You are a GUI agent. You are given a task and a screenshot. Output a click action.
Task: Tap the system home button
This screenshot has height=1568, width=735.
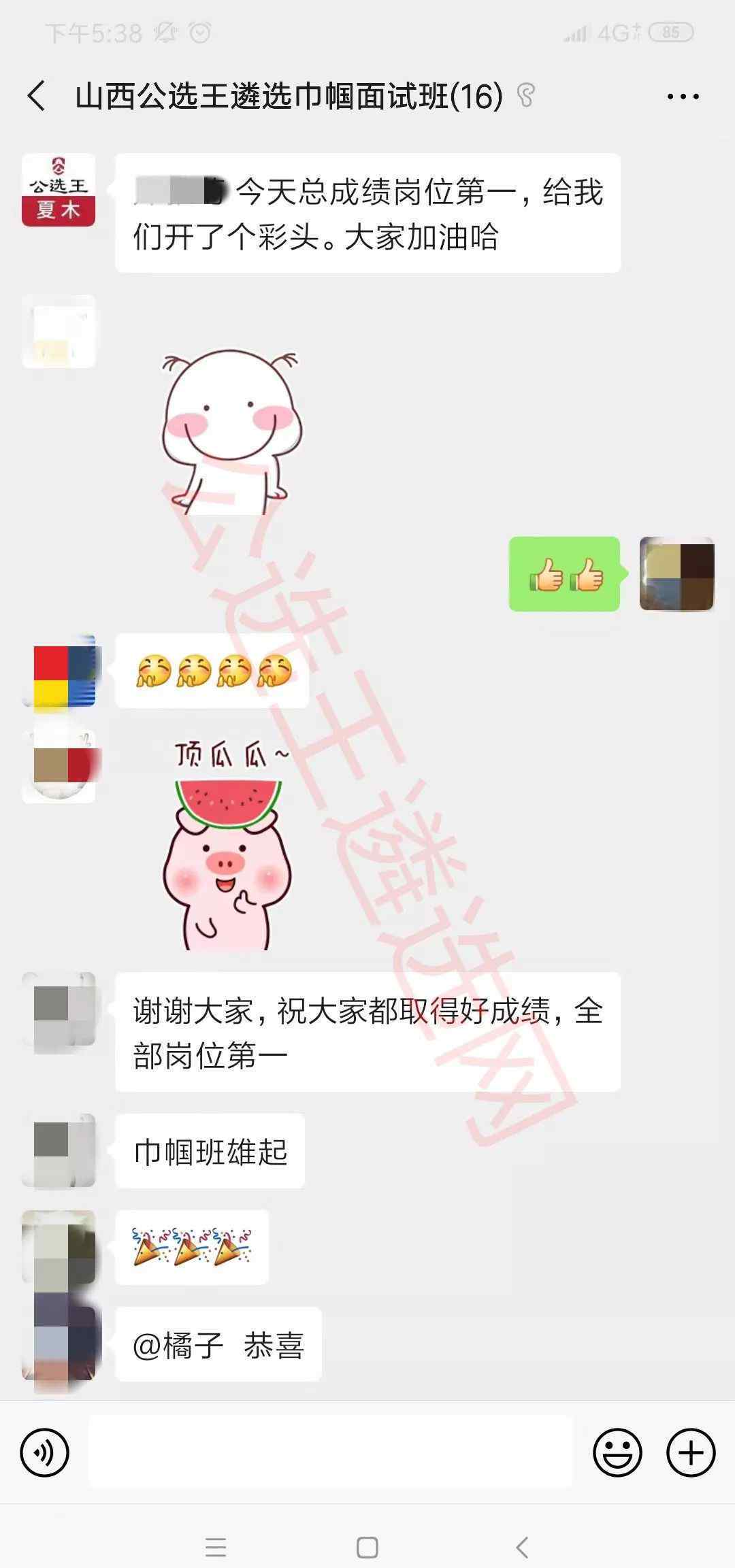(367, 1547)
